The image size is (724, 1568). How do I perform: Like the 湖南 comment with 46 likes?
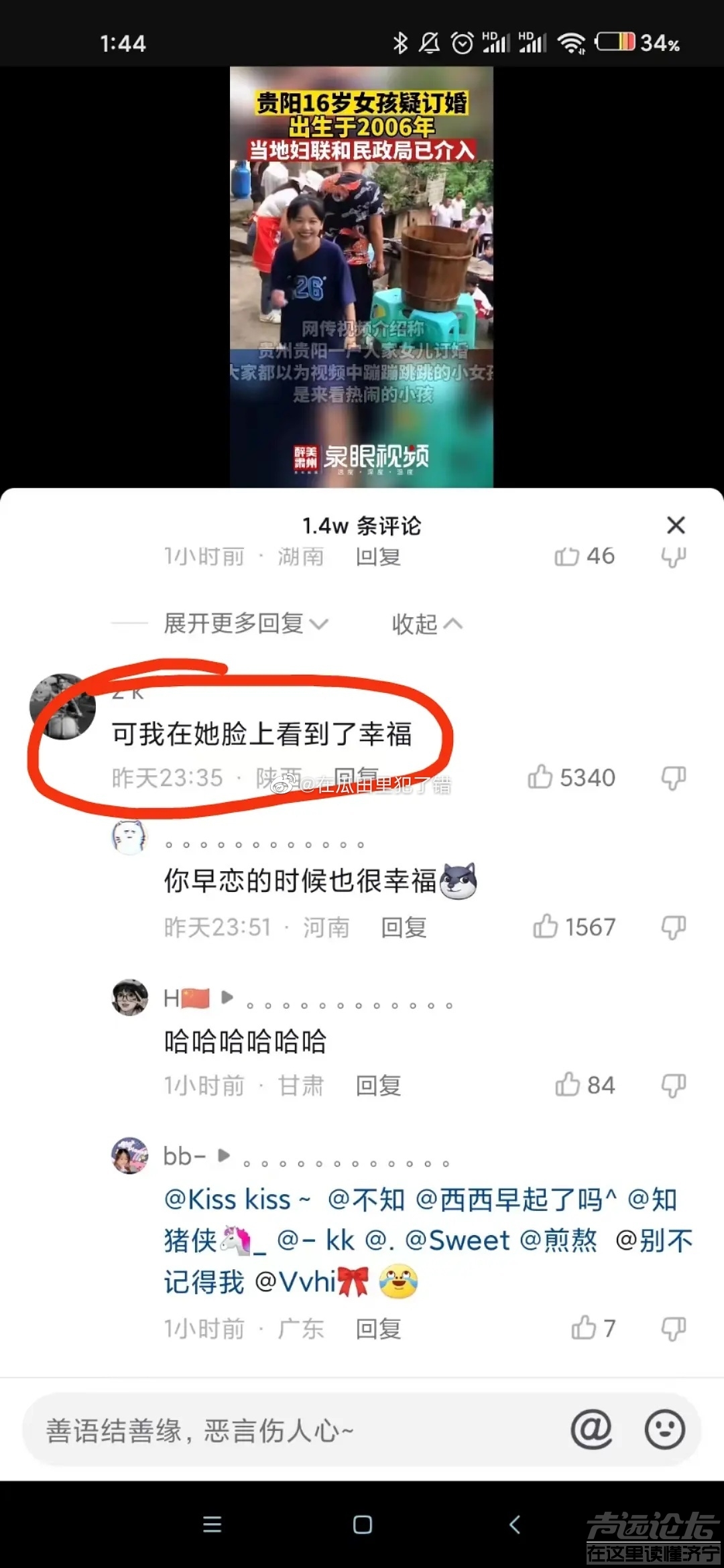567,556
